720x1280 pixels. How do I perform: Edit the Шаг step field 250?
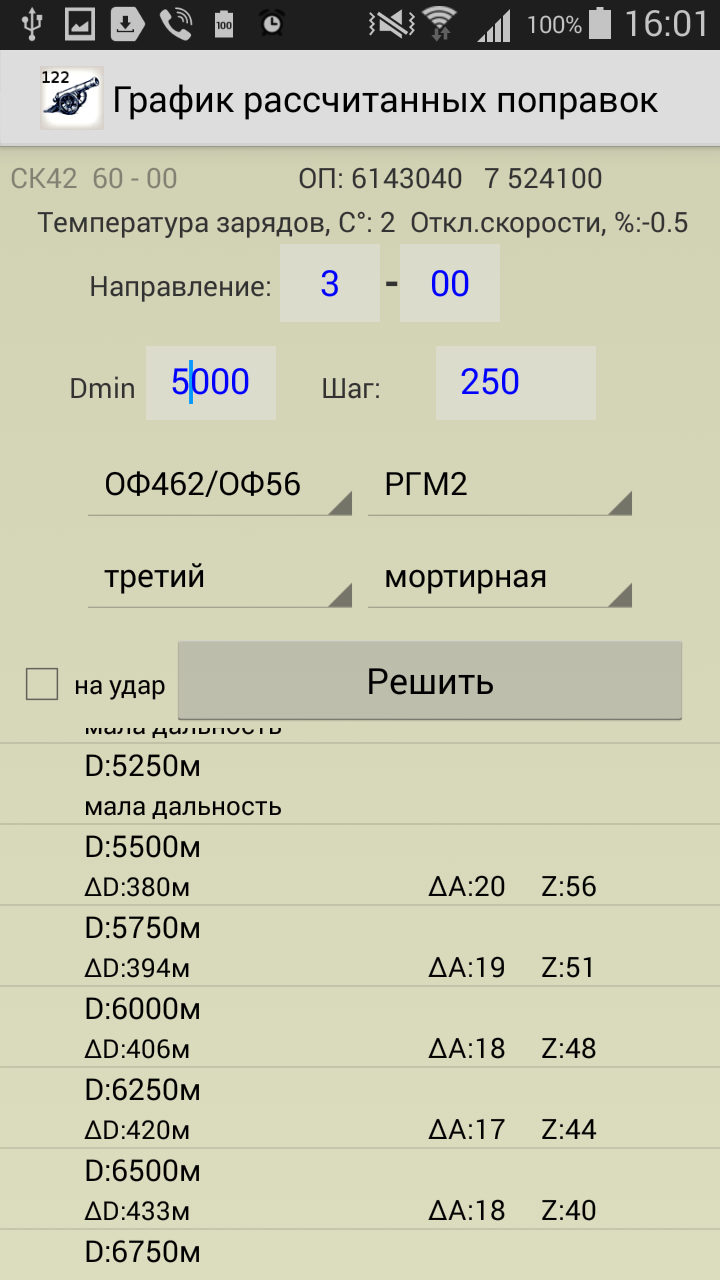click(x=516, y=383)
